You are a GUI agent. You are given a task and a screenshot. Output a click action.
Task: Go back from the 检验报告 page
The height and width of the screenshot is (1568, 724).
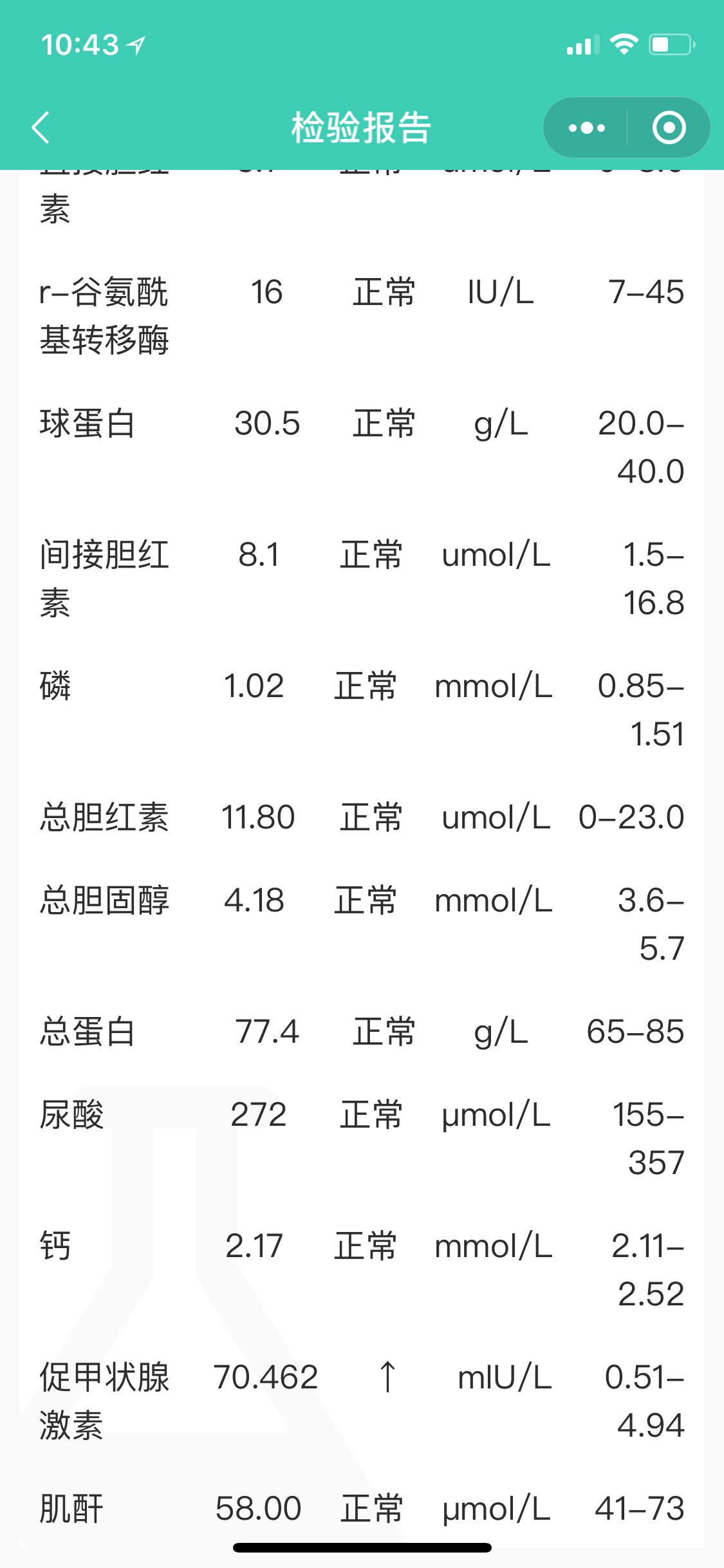point(41,127)
